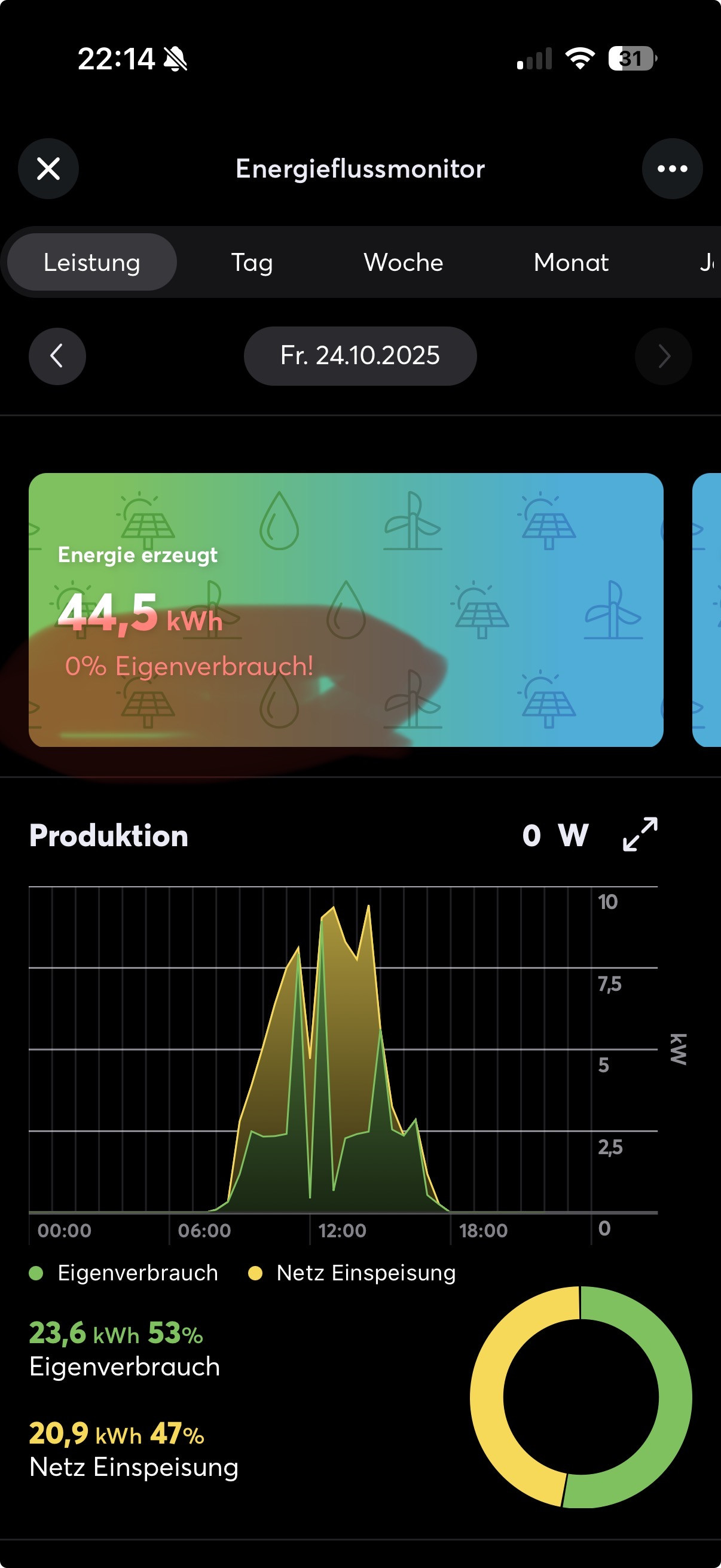Expand the Produktion chart to fullscreen
721x1568 pixels.
(x=640, y=834)
